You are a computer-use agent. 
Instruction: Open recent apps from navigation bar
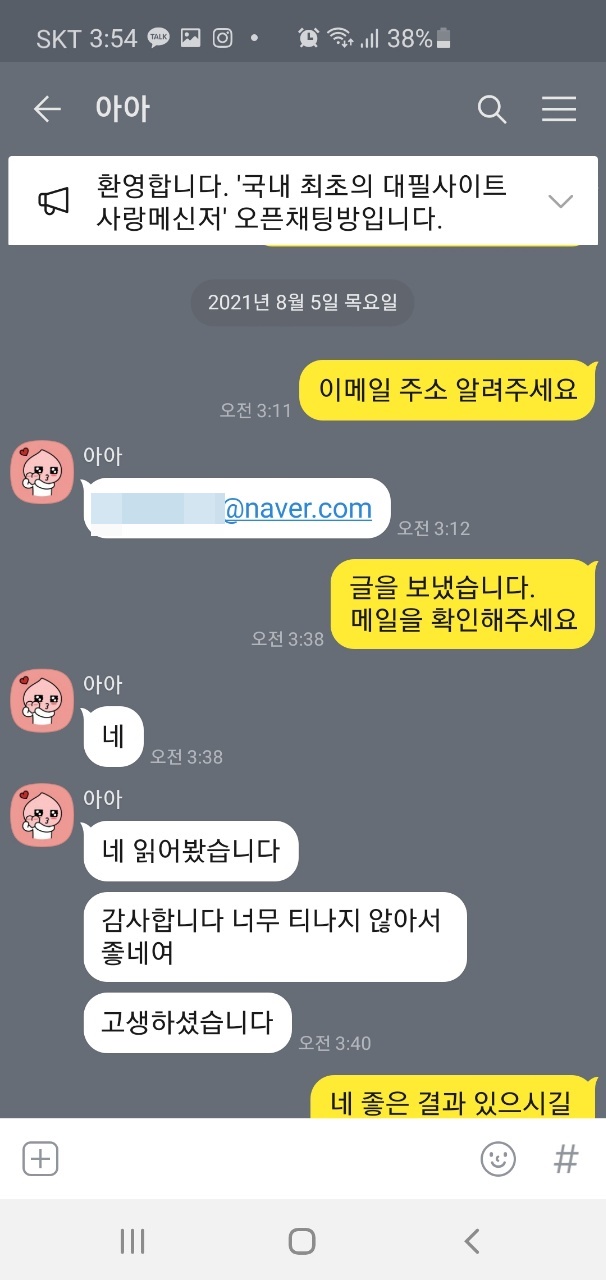click(x=132, y=1241)
